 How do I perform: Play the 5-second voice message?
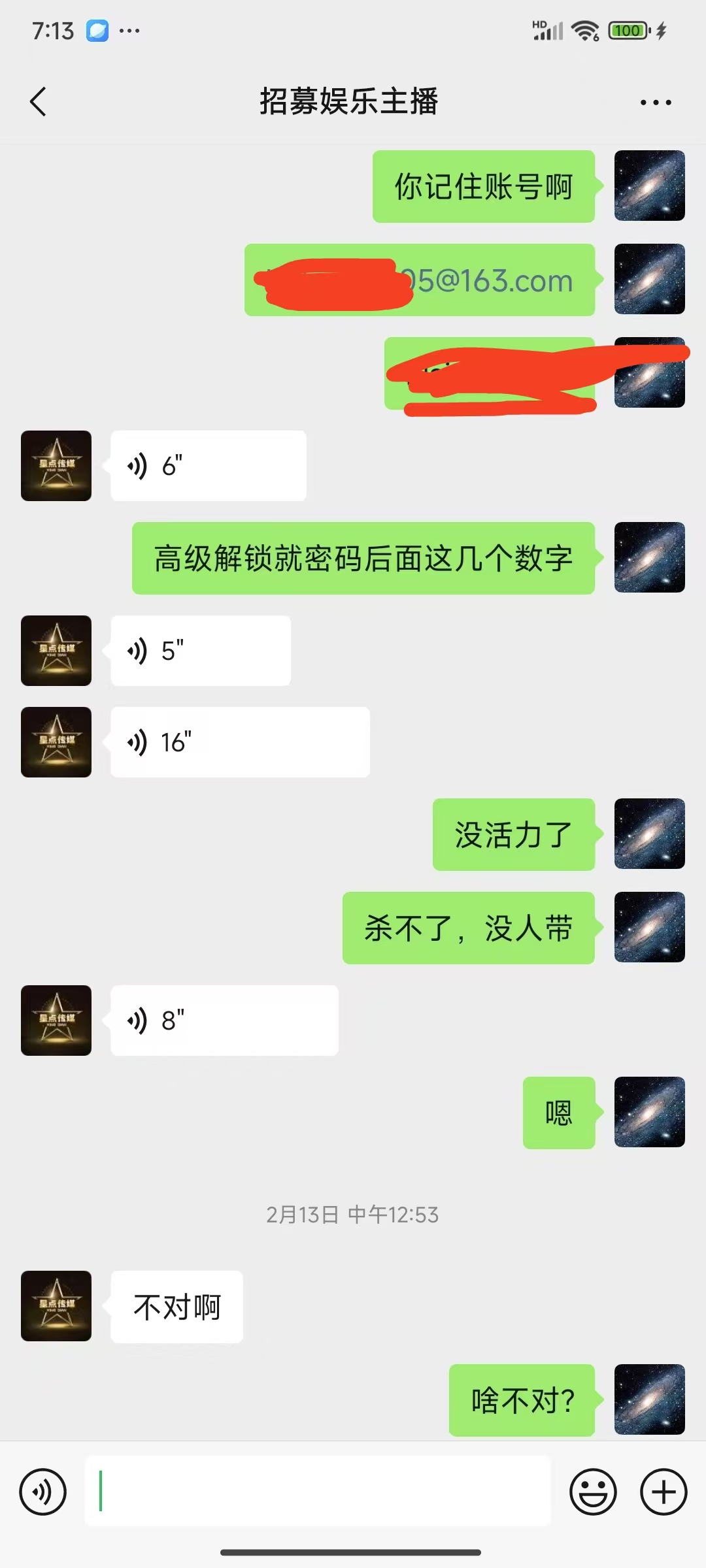point(200,651)
